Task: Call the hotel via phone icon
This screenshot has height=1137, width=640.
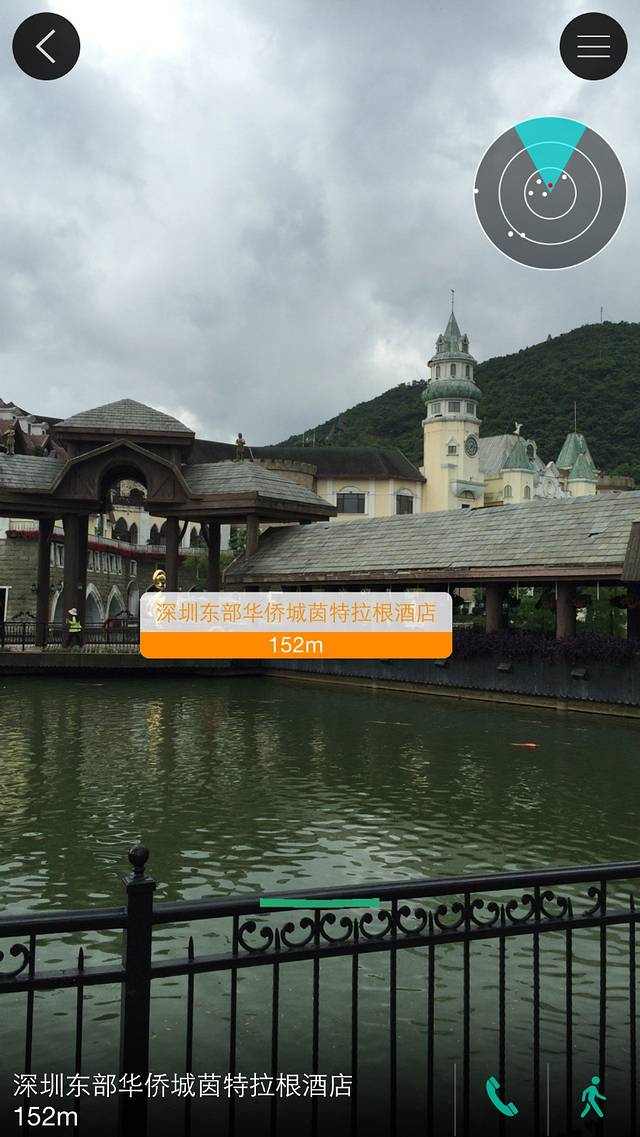Action: coord(501,1096)
